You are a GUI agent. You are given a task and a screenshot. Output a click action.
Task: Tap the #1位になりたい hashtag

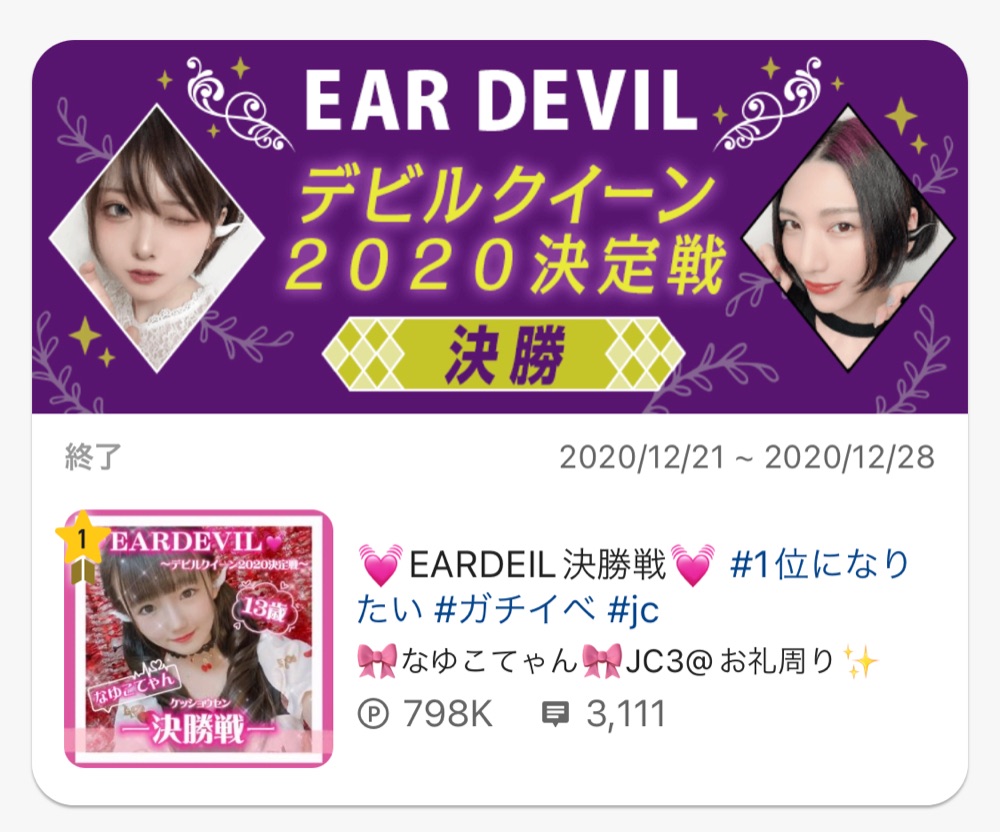pyautogui.click(x=820, y=567)
